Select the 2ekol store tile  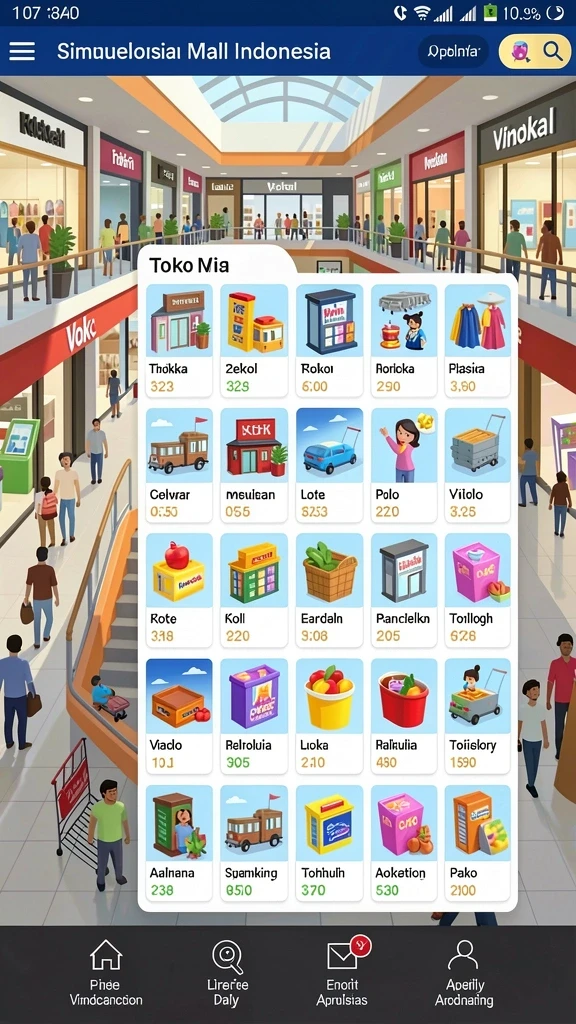254,340
